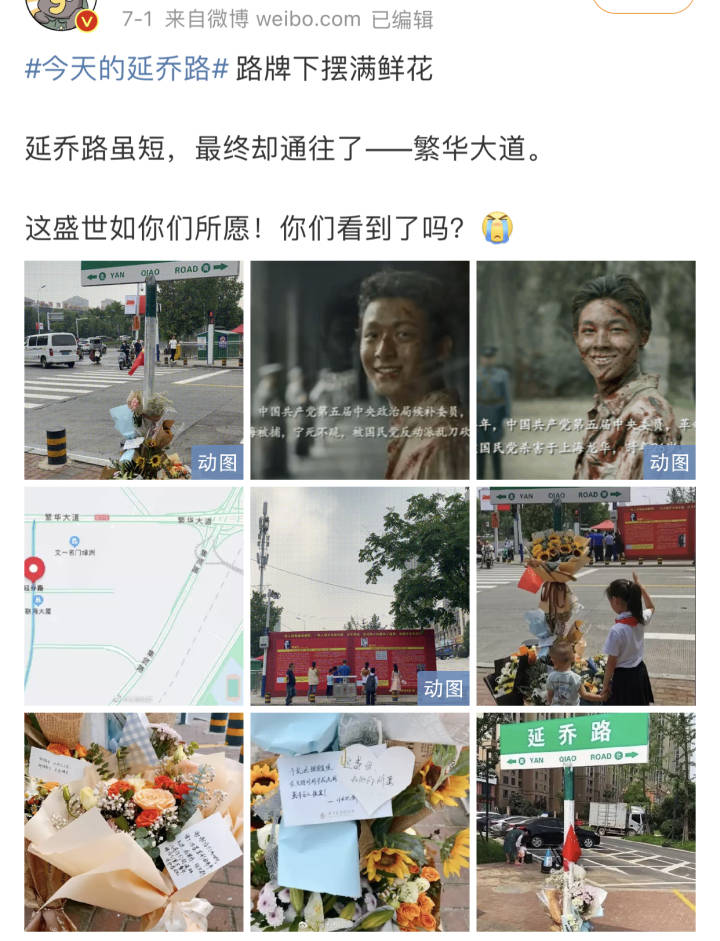720x941 pixels.
Task: Open the orange rose bouquet photo
Action: [133, 822]
